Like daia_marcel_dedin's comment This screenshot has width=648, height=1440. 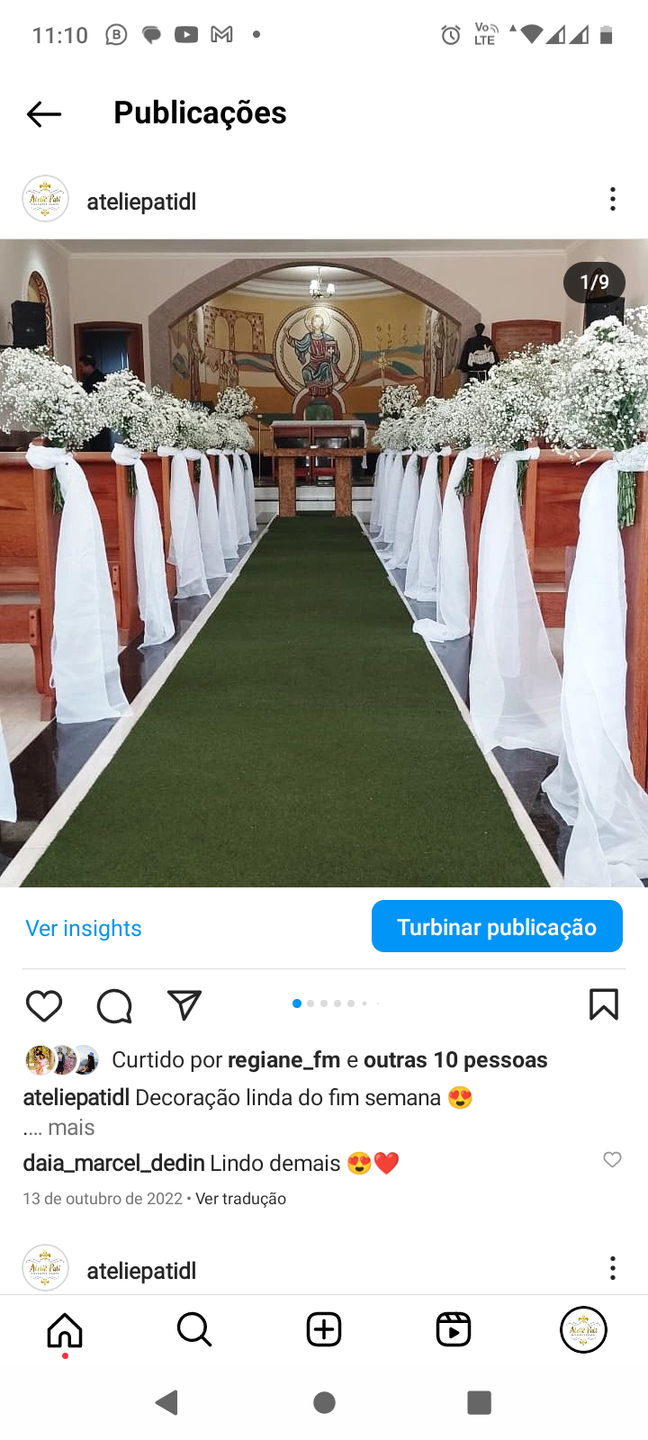click(x=612, y=1160)
